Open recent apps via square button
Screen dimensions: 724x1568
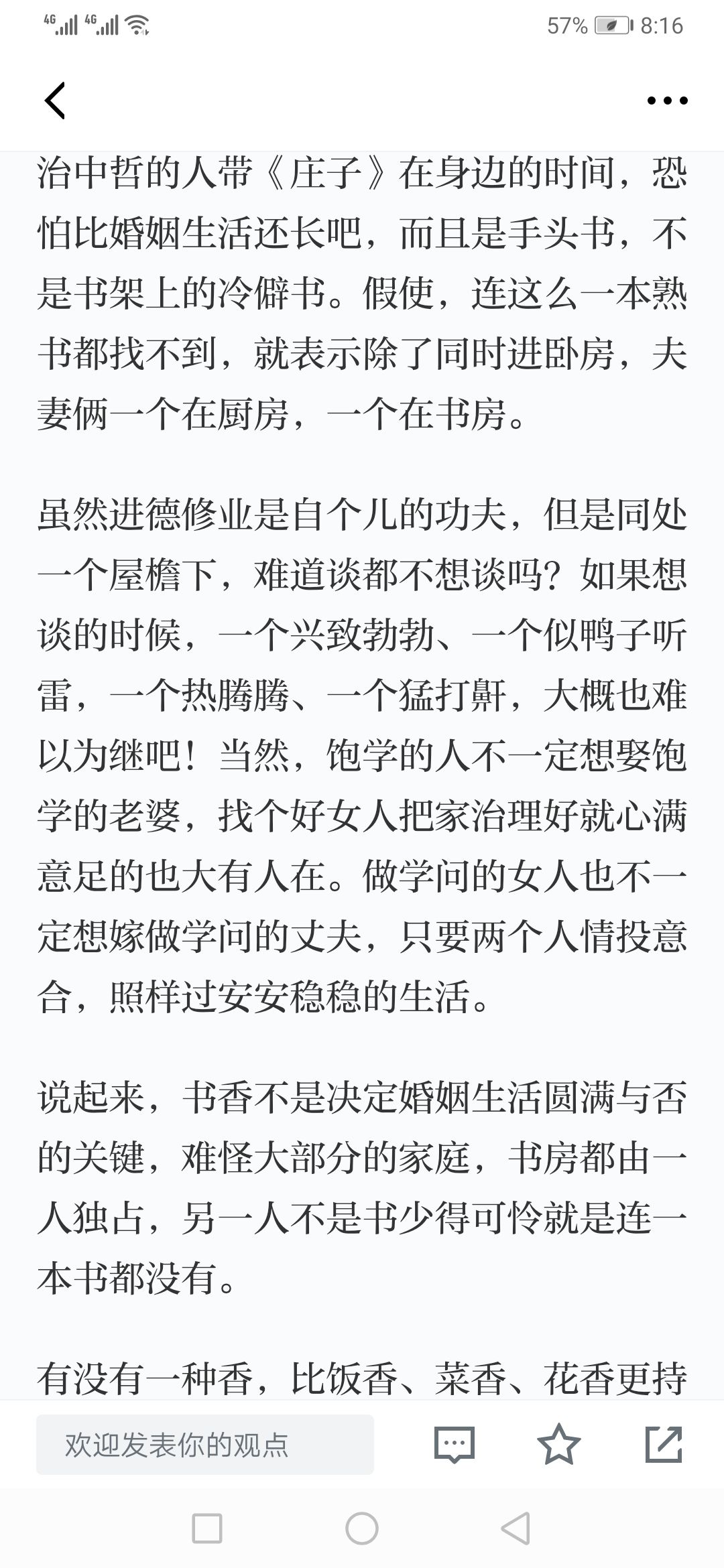(x=207, y=1528)
